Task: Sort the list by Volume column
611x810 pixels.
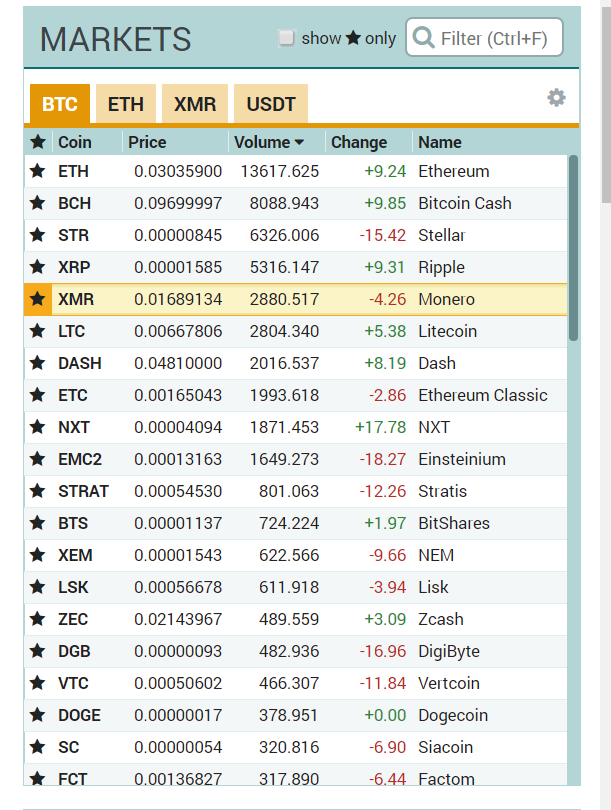Action: pyautogui.click(x=268, y=142)
